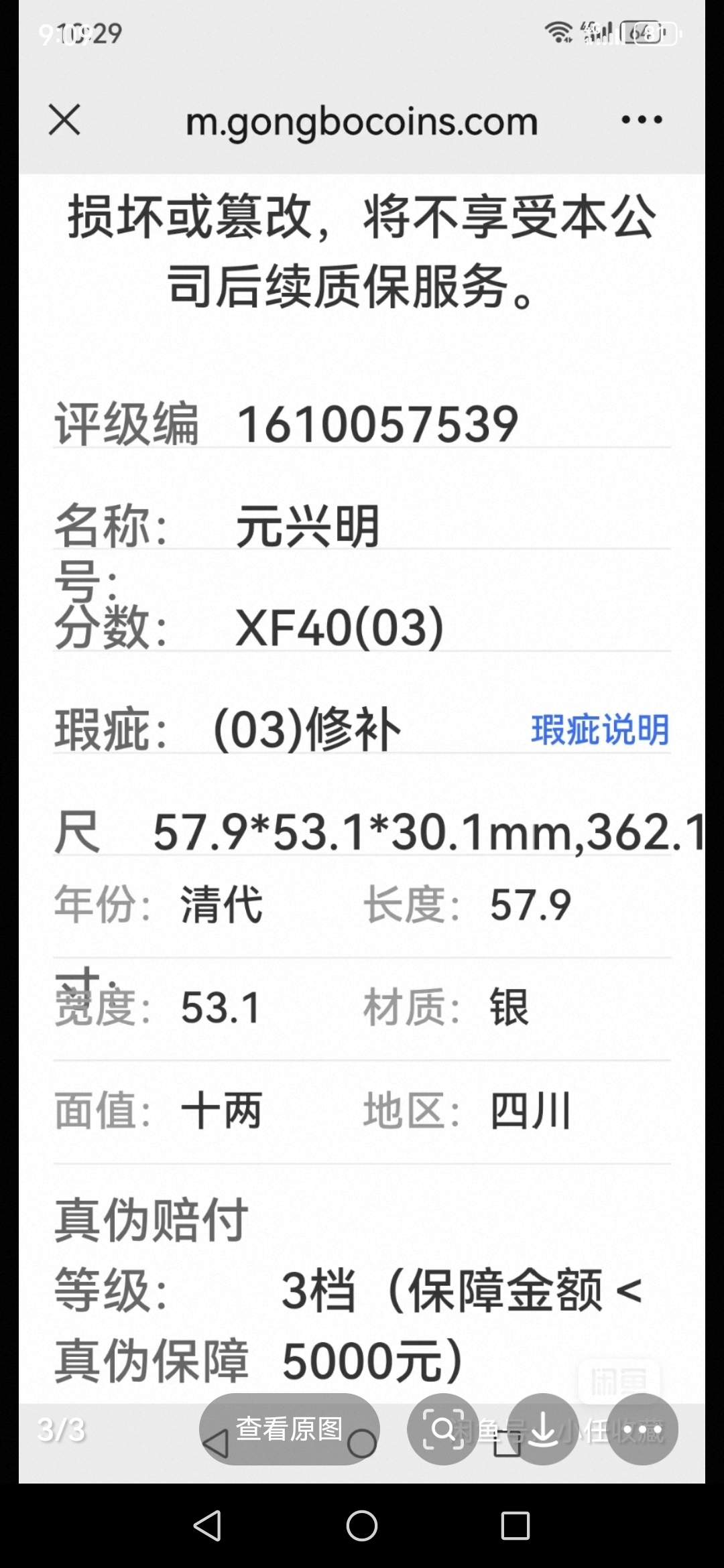The width and height of the screenshot is (724, 1568).
Task: Download the image
Action: pyautogui.click(x=543, y=1429)
